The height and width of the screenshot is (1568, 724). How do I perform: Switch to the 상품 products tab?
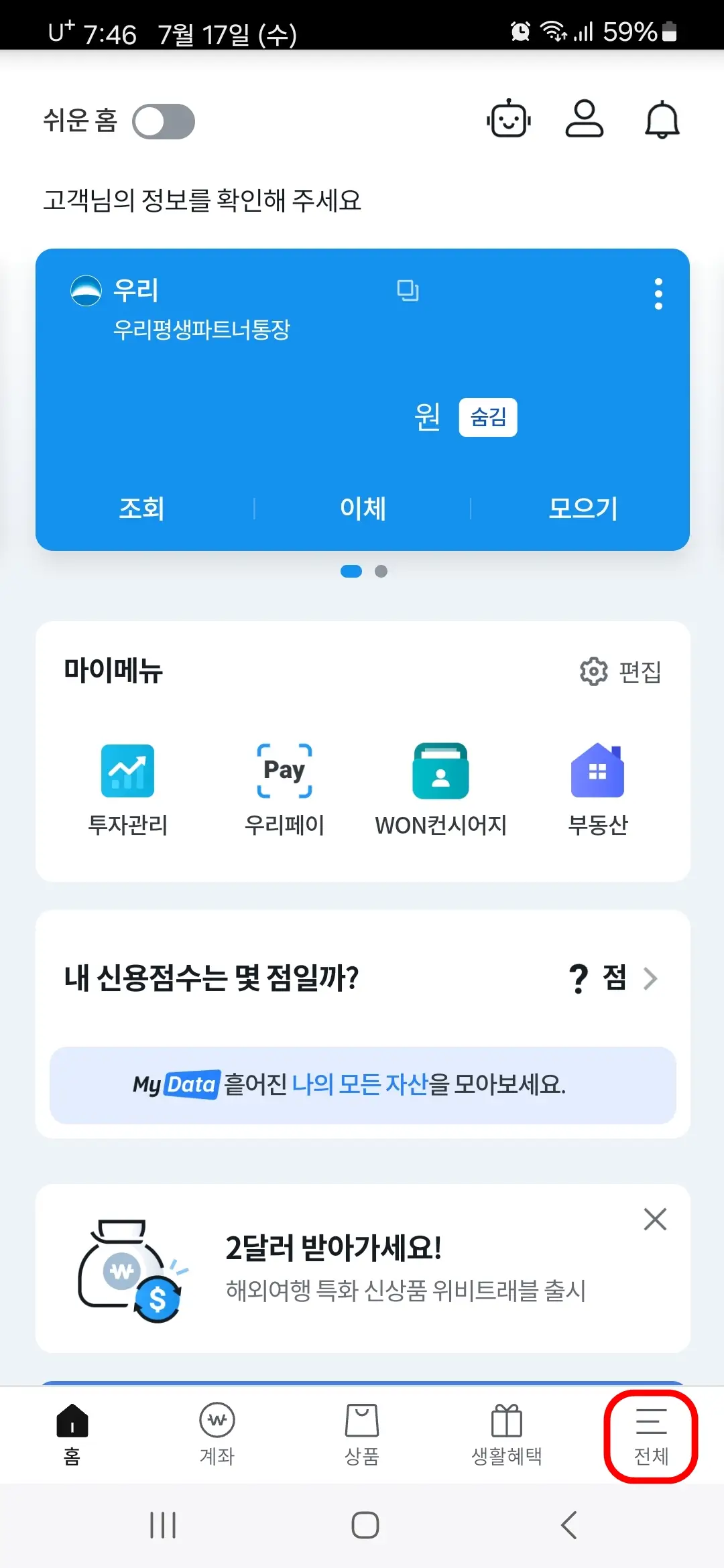pos(362,1434)
